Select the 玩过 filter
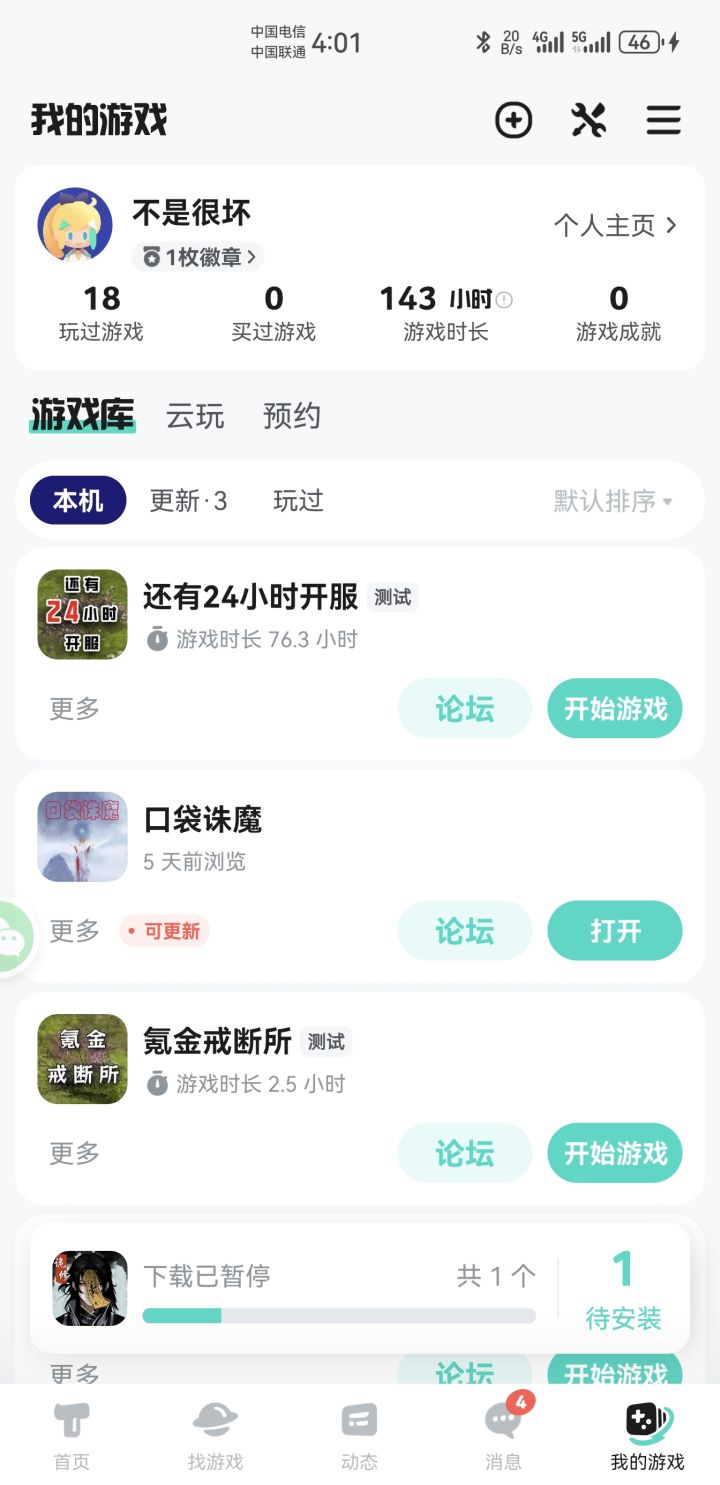Image resolution: width=720 pixels, height=1485 pixels. click(298, 501)
